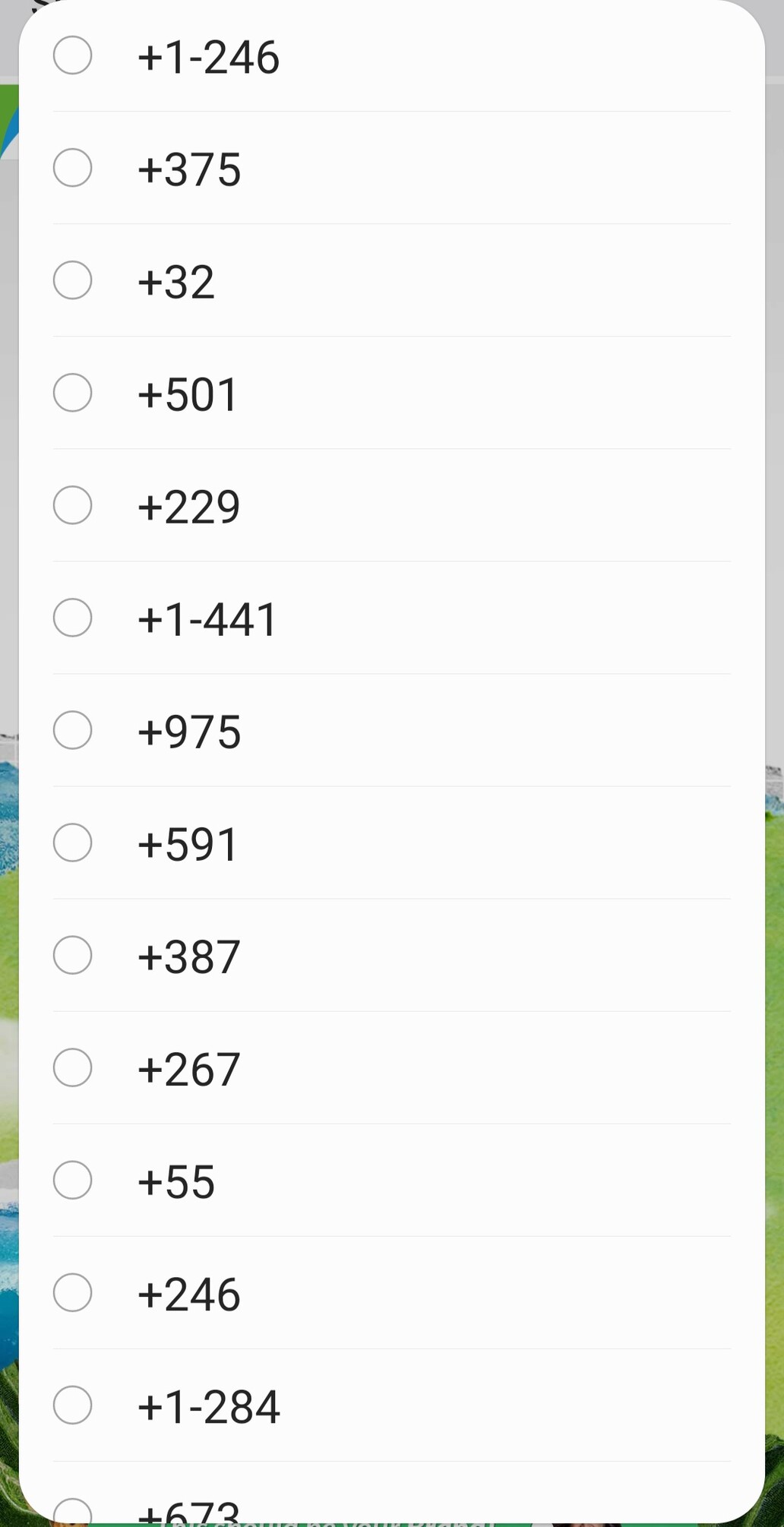The height and width of the screenshot is (1527, 784).
Task: Select +267 as the country code
Action: point(391,1067)
